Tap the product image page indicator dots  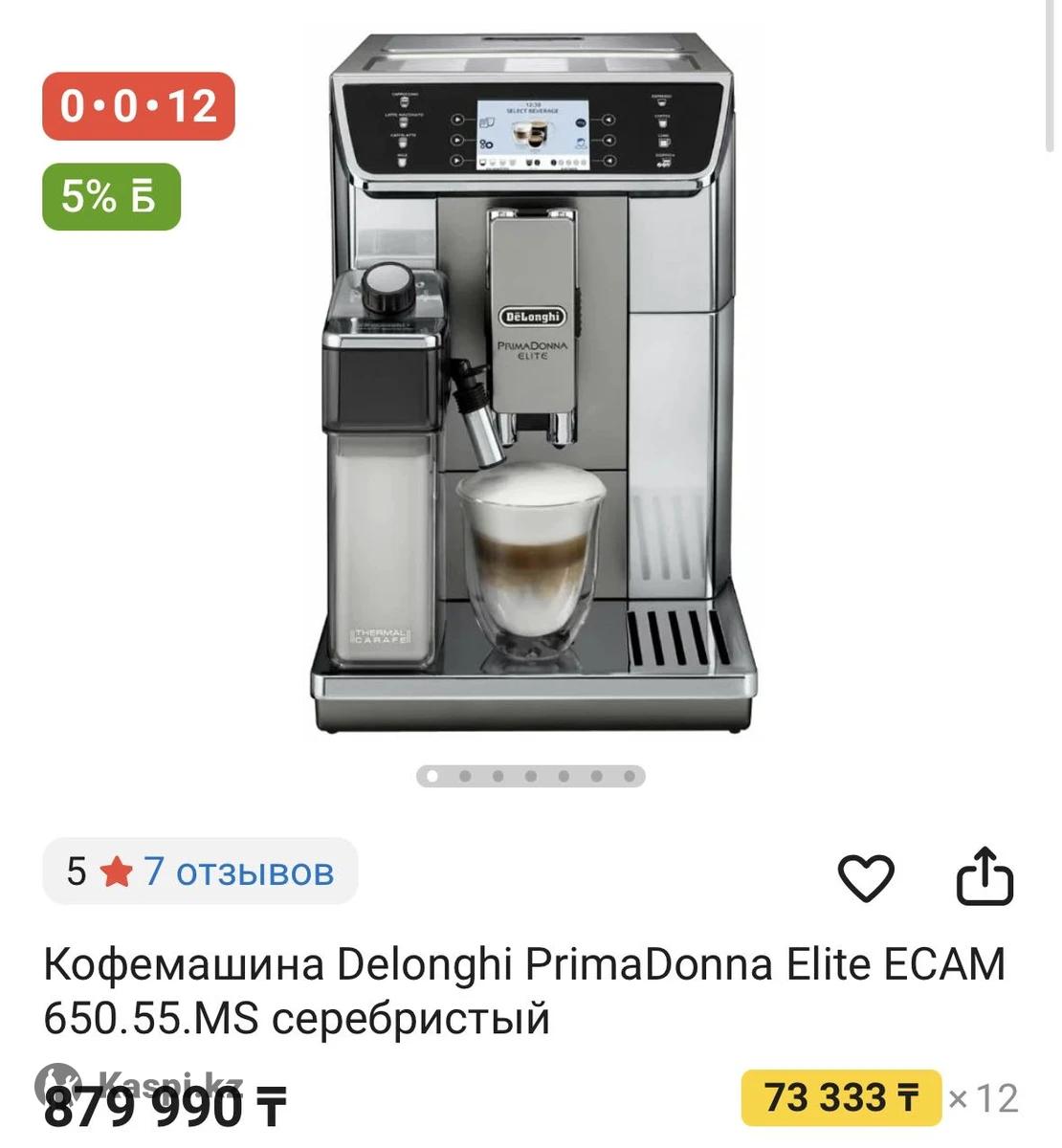pyautogui.click(x=531, y=776)
